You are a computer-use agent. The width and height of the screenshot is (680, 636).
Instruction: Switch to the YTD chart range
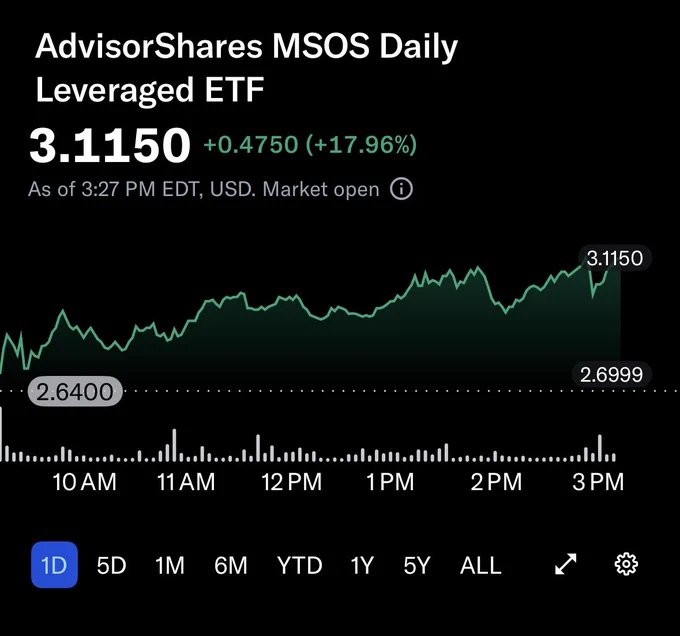[300, 565]
